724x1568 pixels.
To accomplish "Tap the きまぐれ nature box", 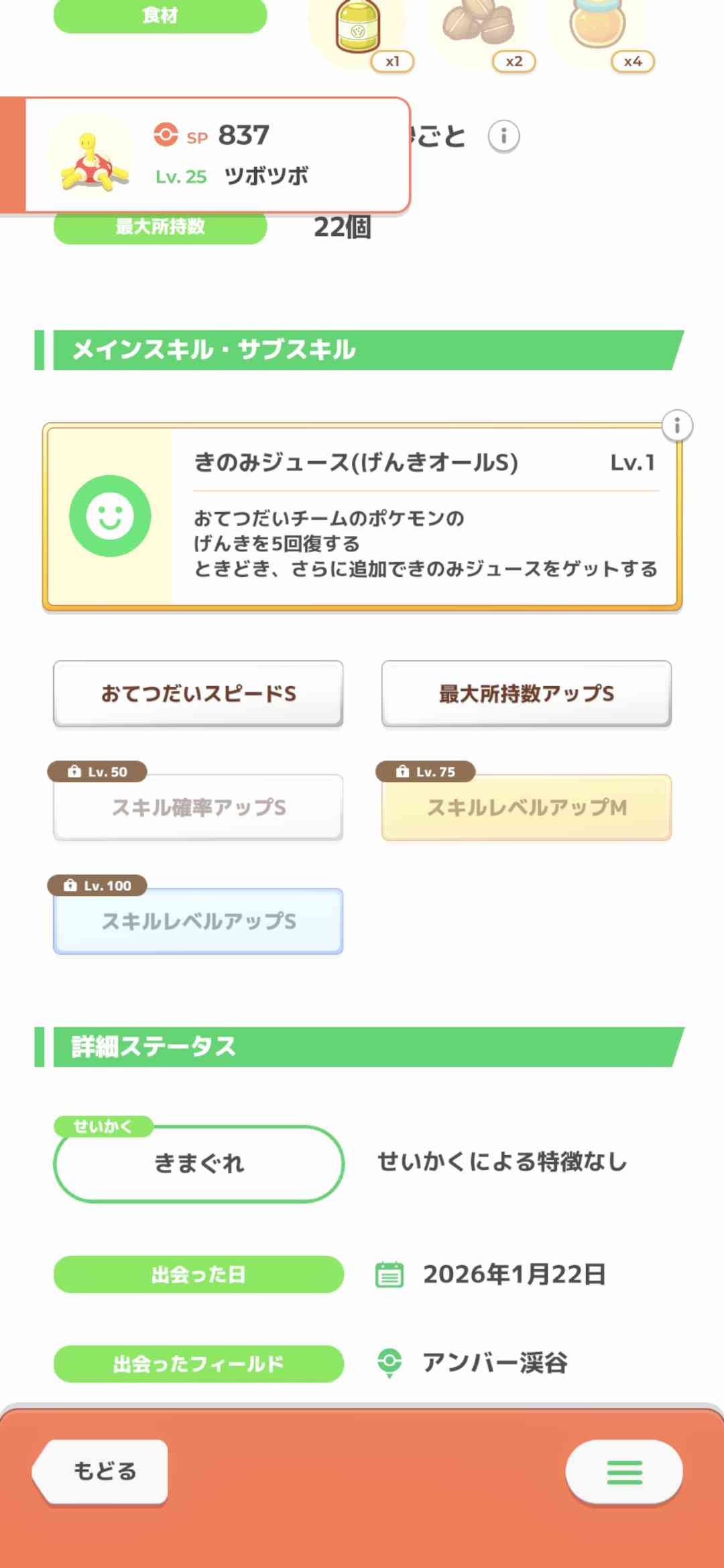I will (x=198, y=1164).
